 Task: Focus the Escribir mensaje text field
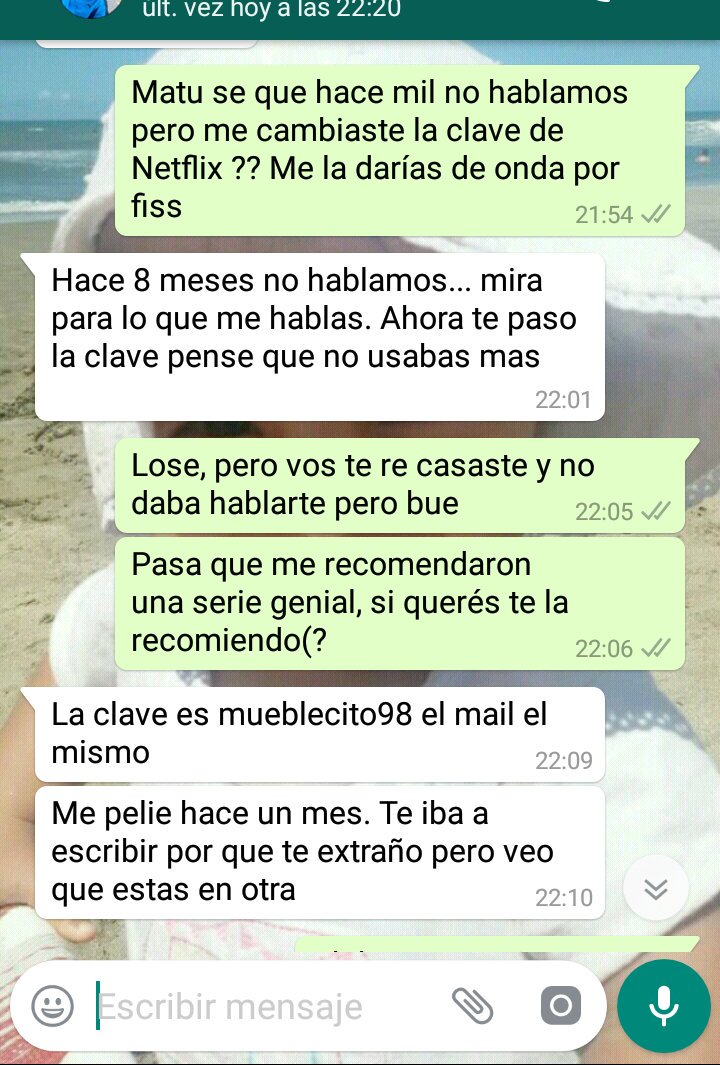[x=260, y=1007]
